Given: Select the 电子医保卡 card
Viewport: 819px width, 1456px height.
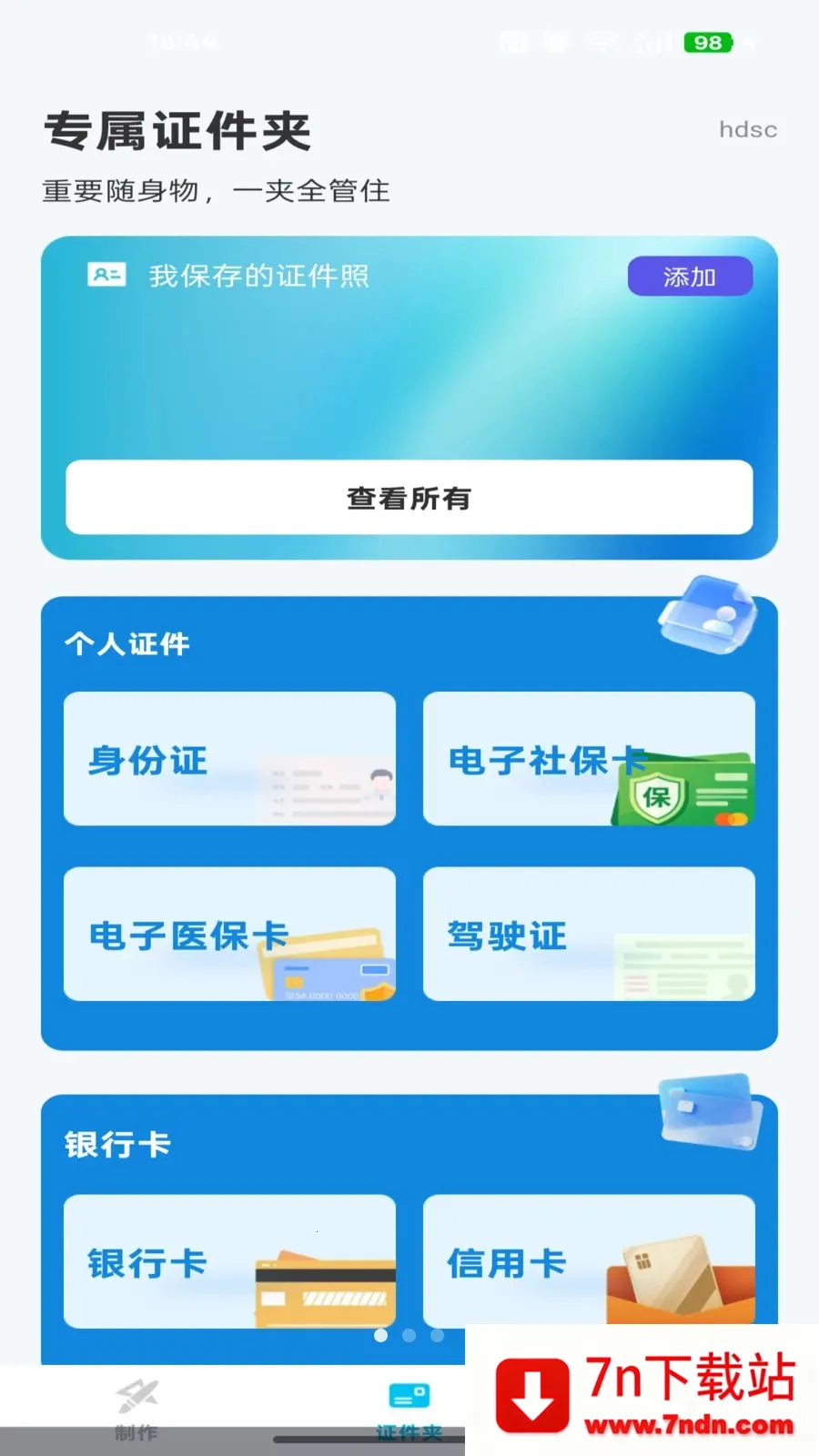Looking at the screenshot, I should click(229, 934).
